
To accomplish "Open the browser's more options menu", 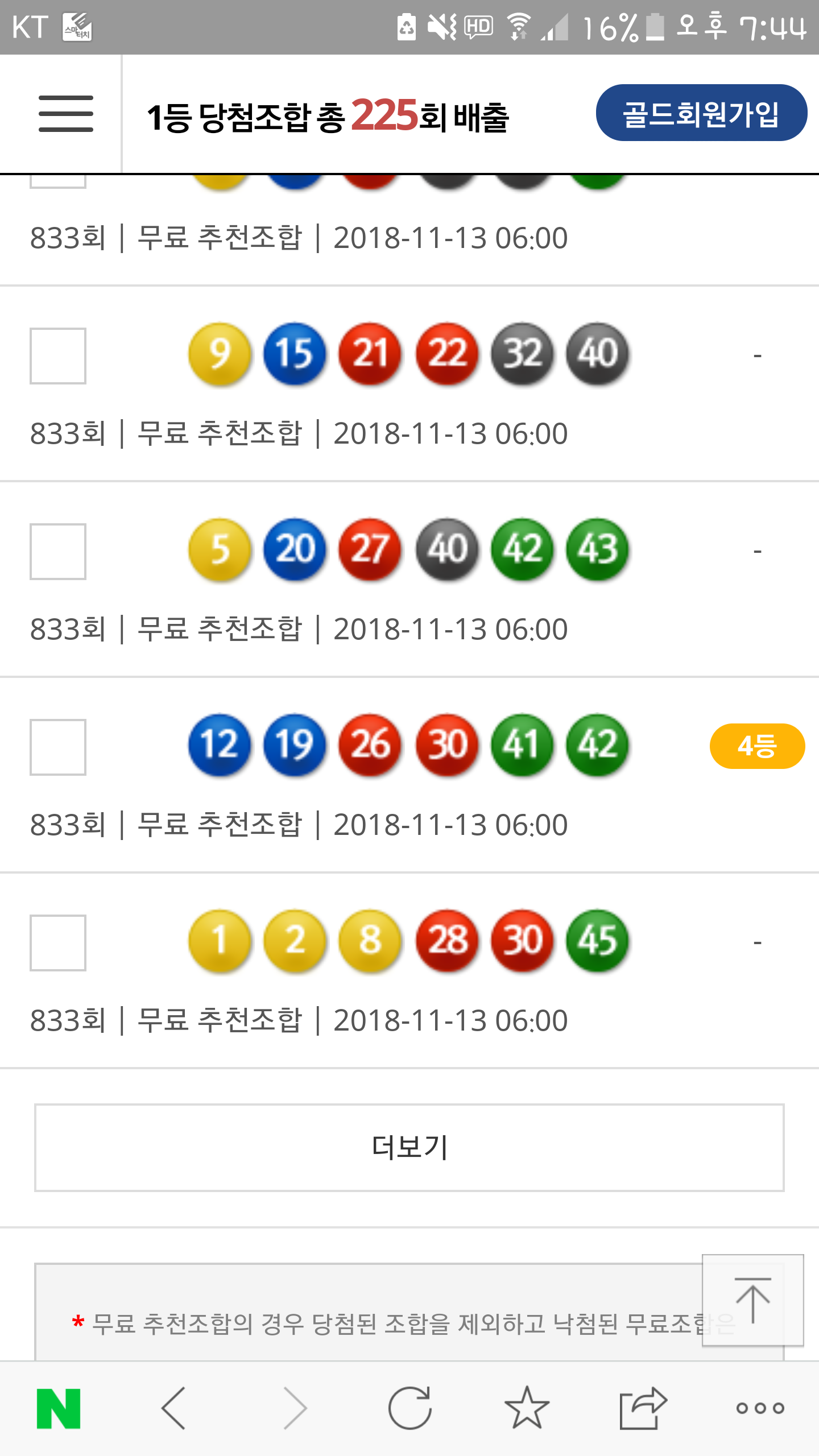I will [760, 1408].
